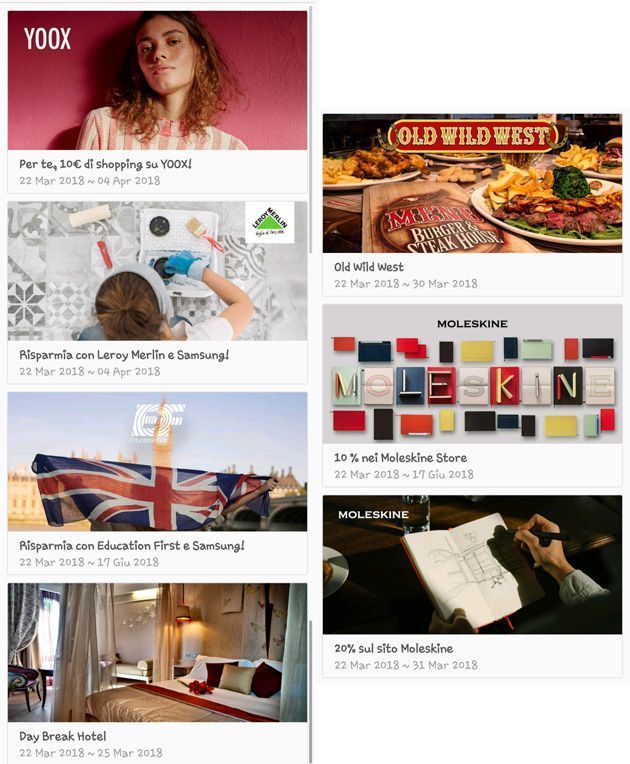
Task: Select the Day Break Hotel card
Action: [157, 670]
